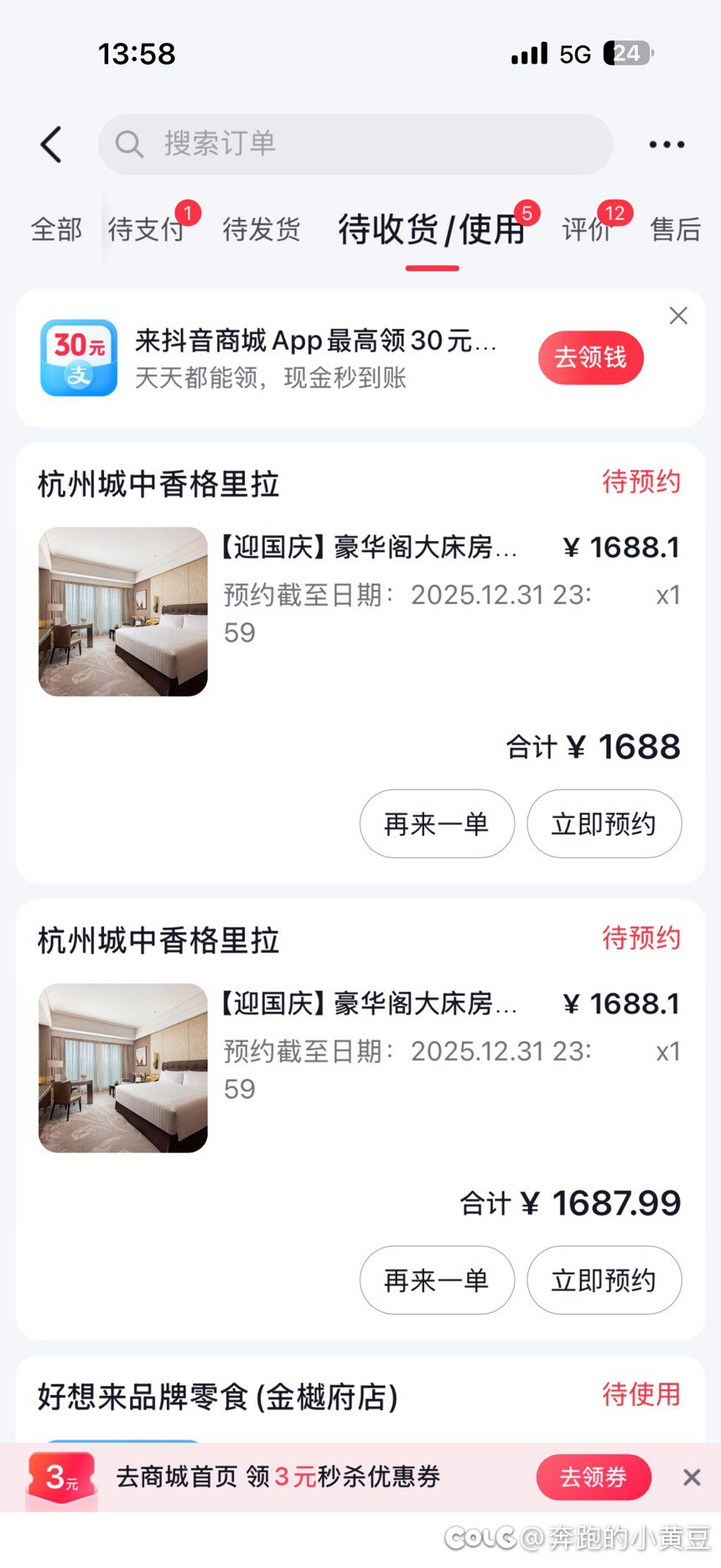Open the 评价 tab
Viewport: 721px width, 1568px height.
[586, 229]
